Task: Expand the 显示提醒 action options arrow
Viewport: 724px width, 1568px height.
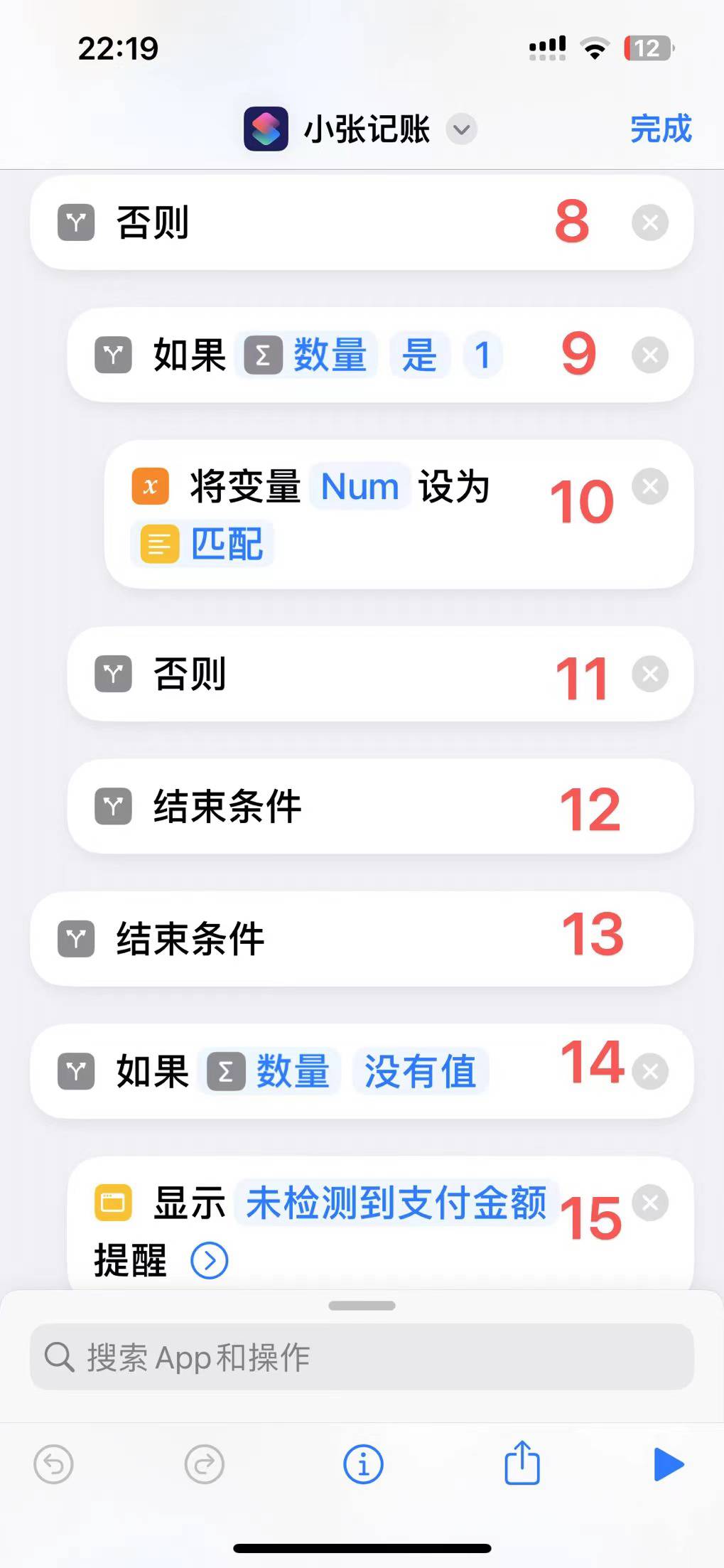Action: 210,1261
